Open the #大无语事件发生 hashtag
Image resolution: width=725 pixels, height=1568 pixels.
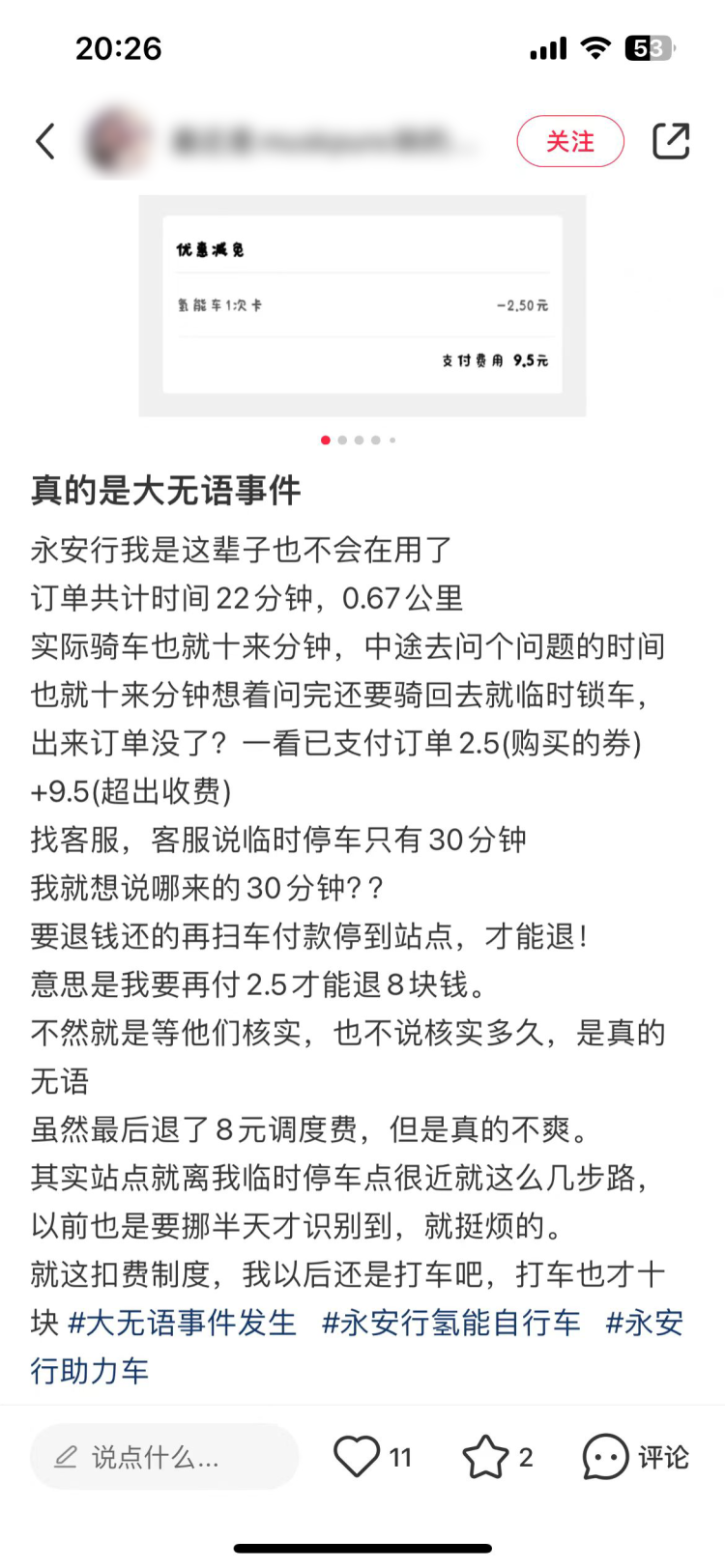pyautogui.click(x=182, y=1323)
